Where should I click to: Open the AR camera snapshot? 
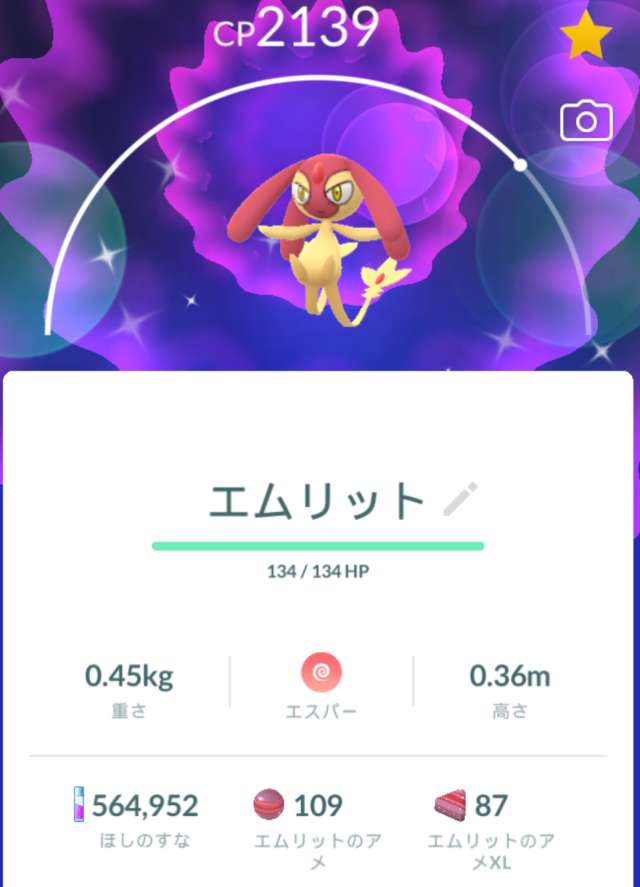tap(585, 122)
